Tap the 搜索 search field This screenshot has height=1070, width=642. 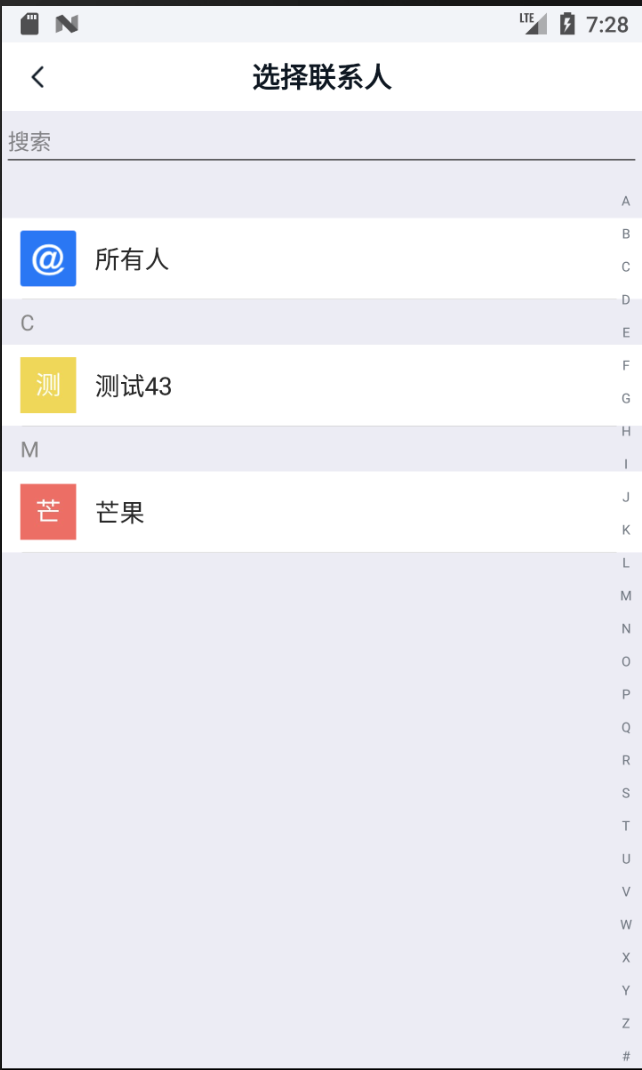coord(320,141)
